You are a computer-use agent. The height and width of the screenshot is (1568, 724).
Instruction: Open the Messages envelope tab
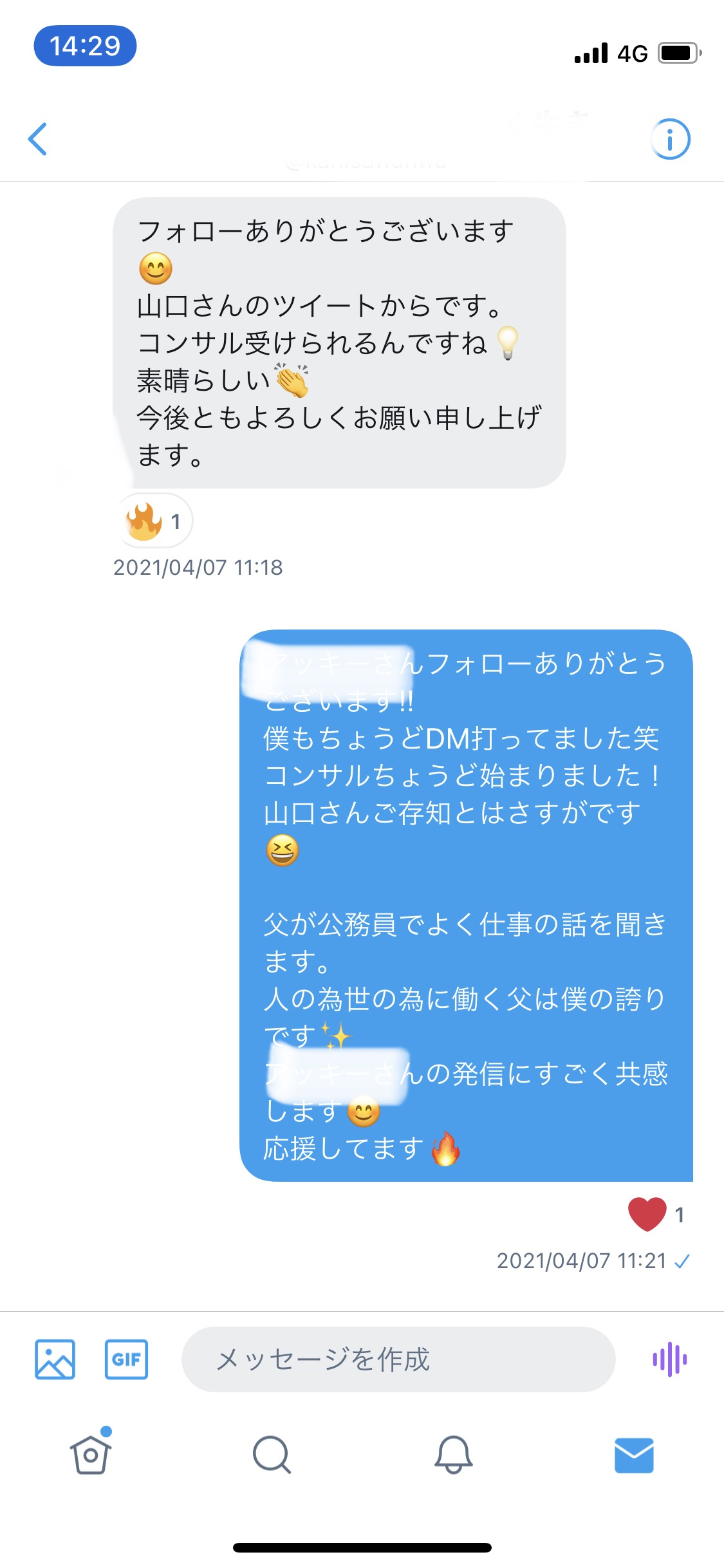(x=634, y=1455)
